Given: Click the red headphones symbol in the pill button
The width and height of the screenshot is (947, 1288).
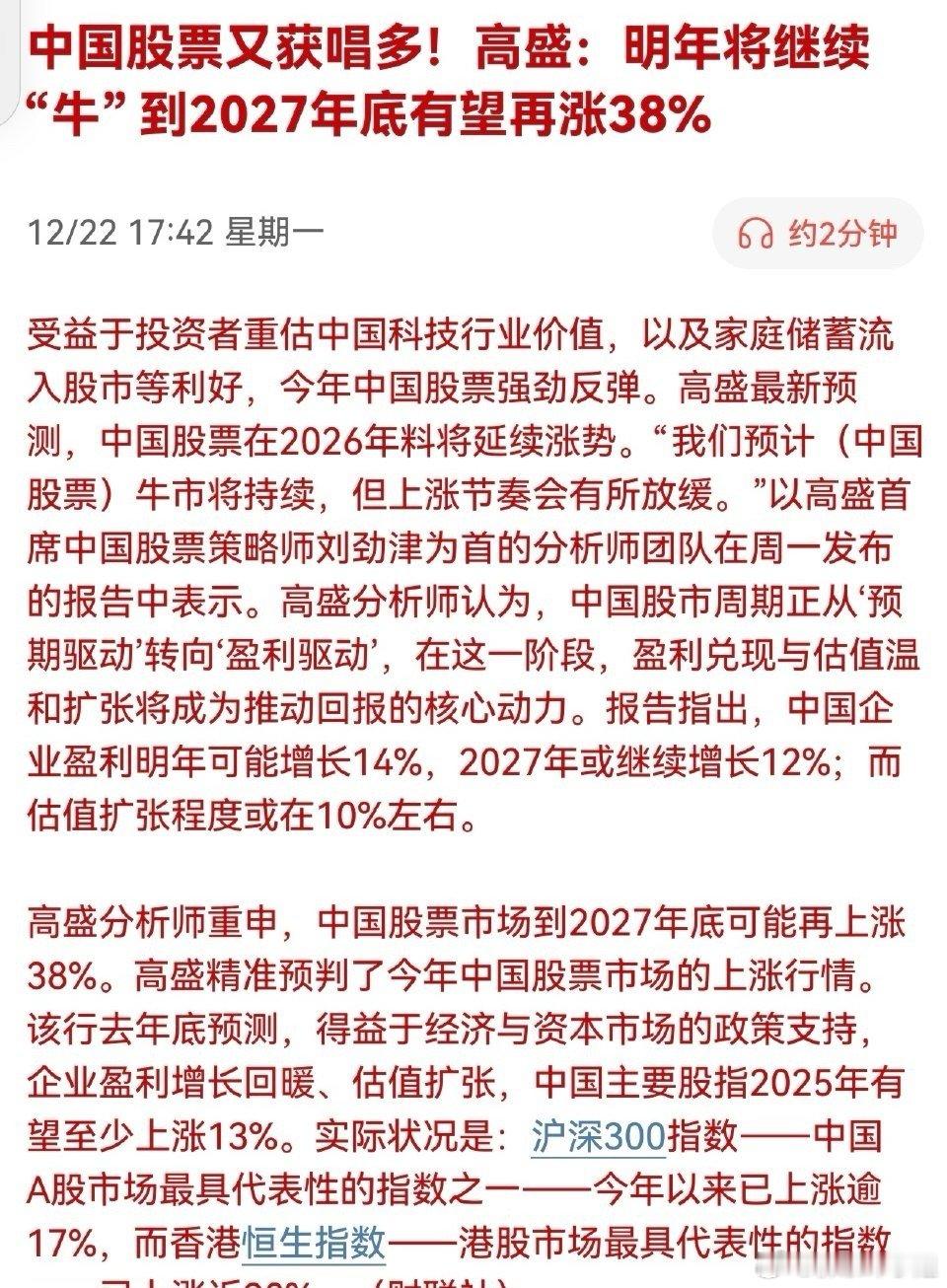Looking at the screenshot, I should [754, 234].
